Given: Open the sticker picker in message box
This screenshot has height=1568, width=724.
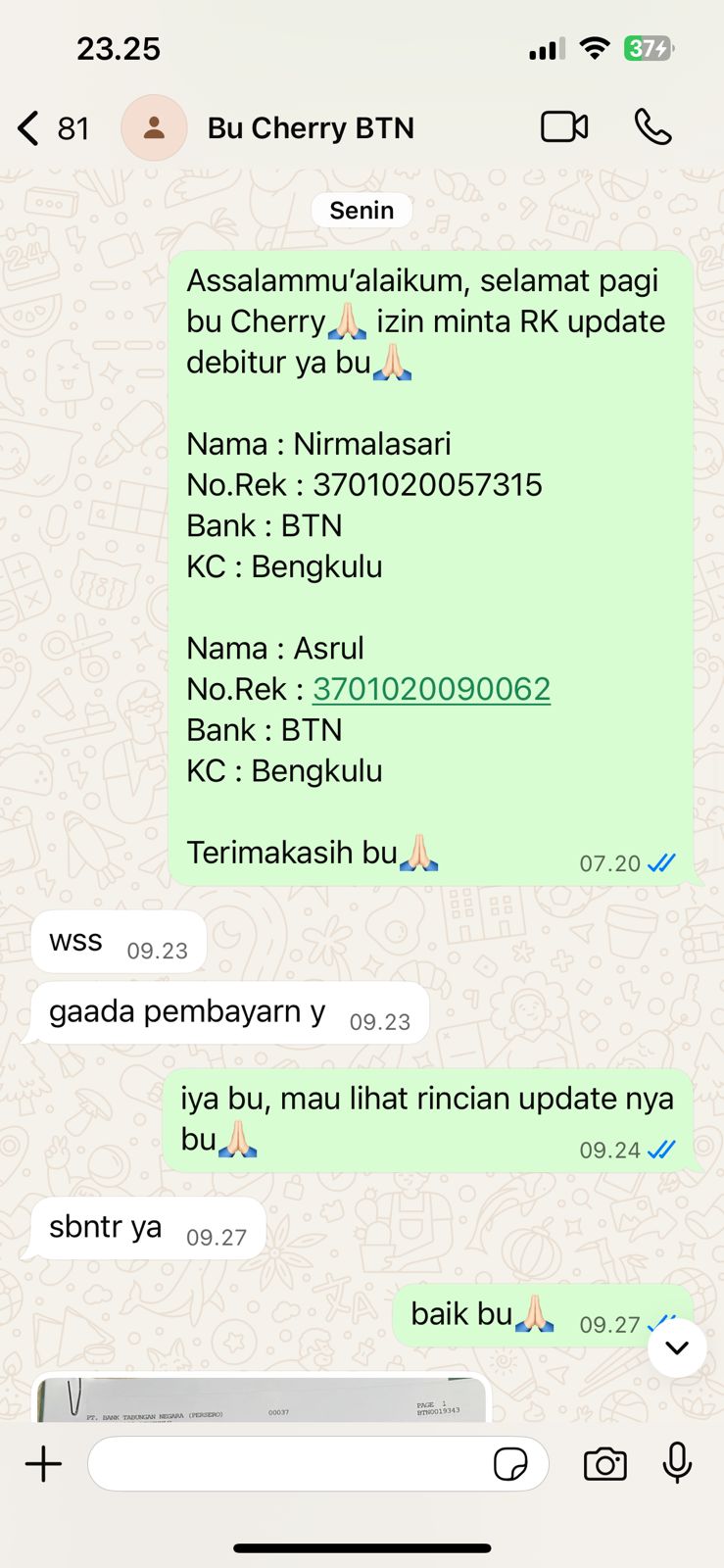Looking at the screenshot, I should [x=510, y=1464].
